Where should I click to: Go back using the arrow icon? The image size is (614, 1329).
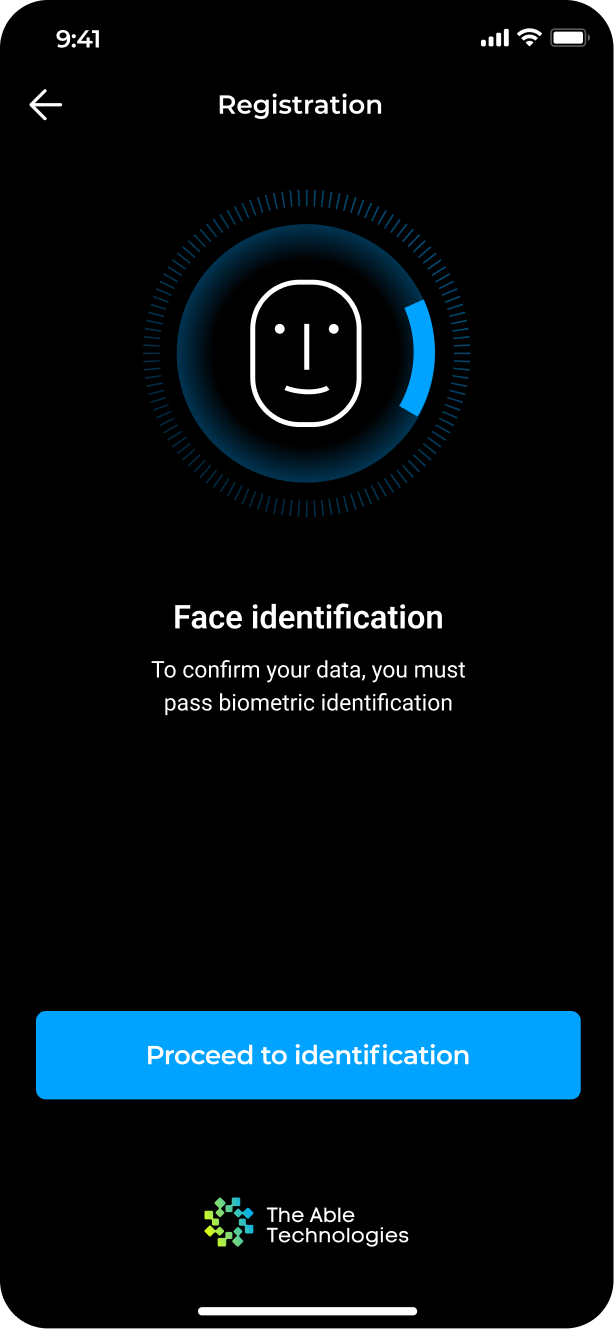pos(46,105)
